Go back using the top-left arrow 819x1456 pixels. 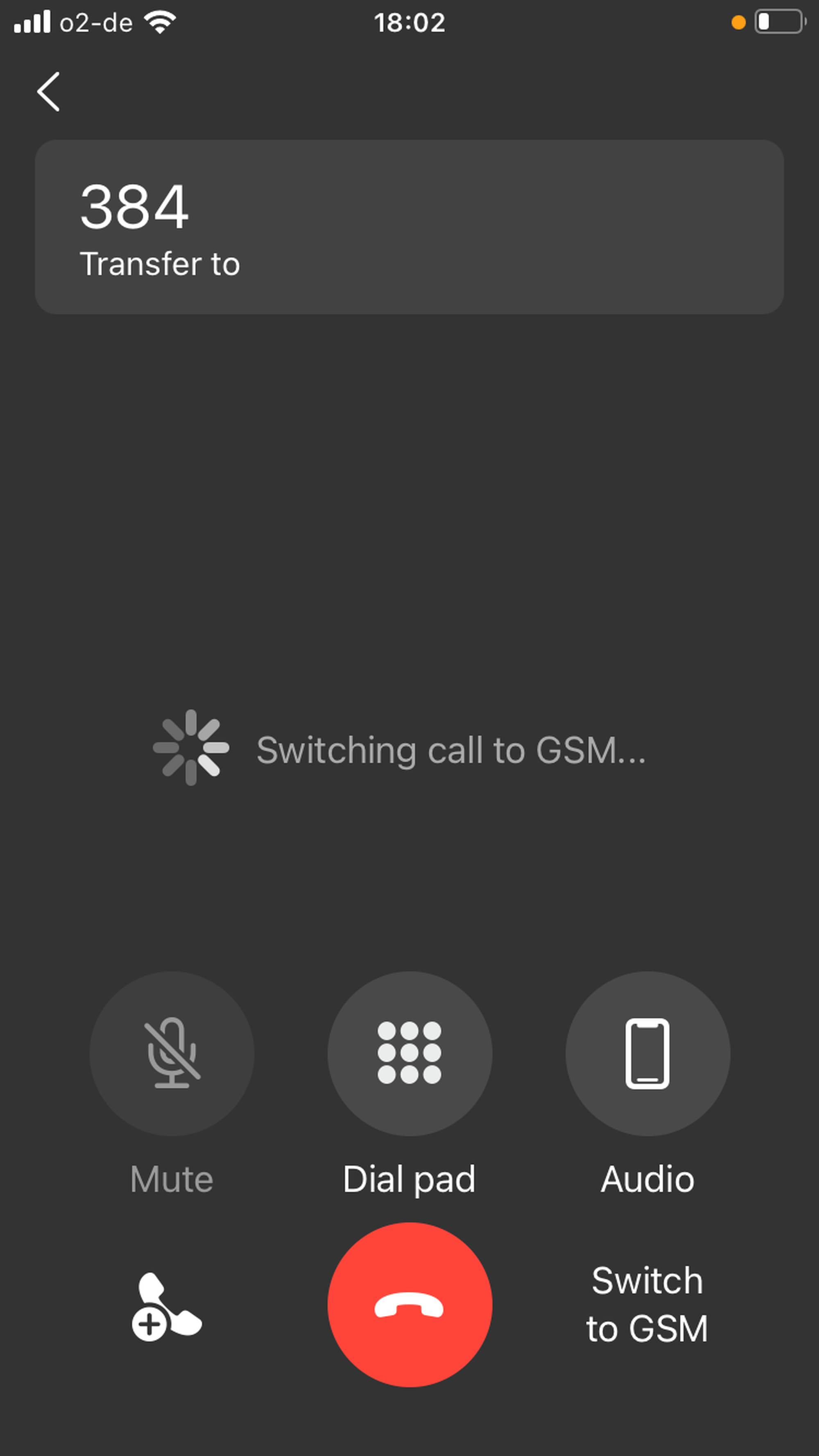pyautogui.click(x=49, y=92)
